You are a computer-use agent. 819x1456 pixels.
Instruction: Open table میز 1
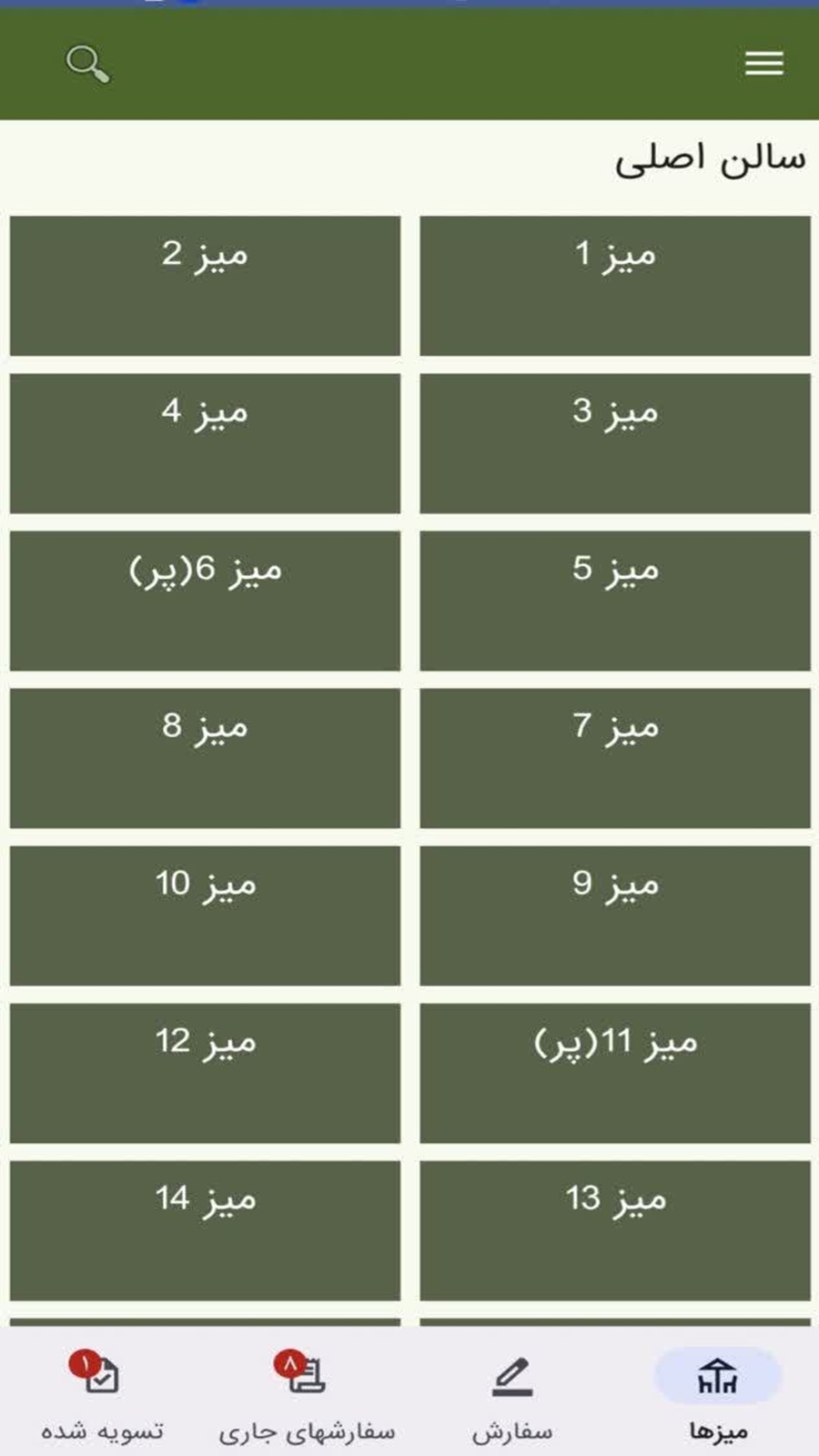point(615,284)
